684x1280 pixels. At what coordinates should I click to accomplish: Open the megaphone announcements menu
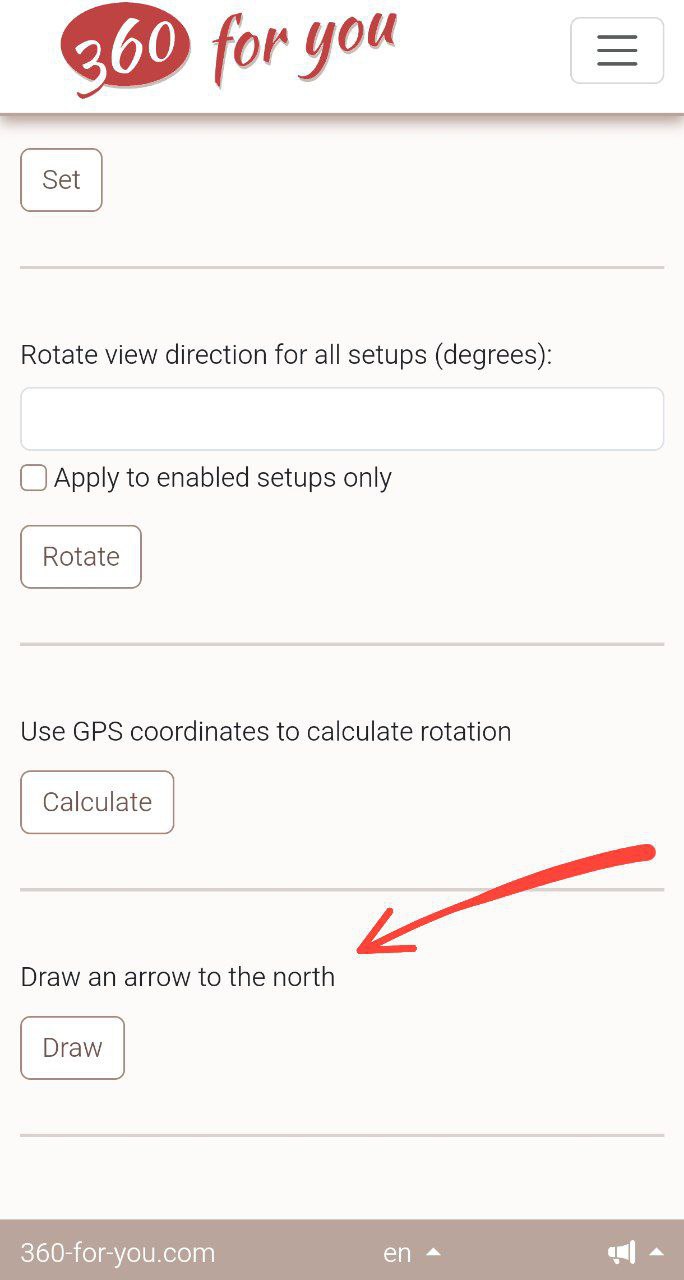click(x=634, y=1253)
